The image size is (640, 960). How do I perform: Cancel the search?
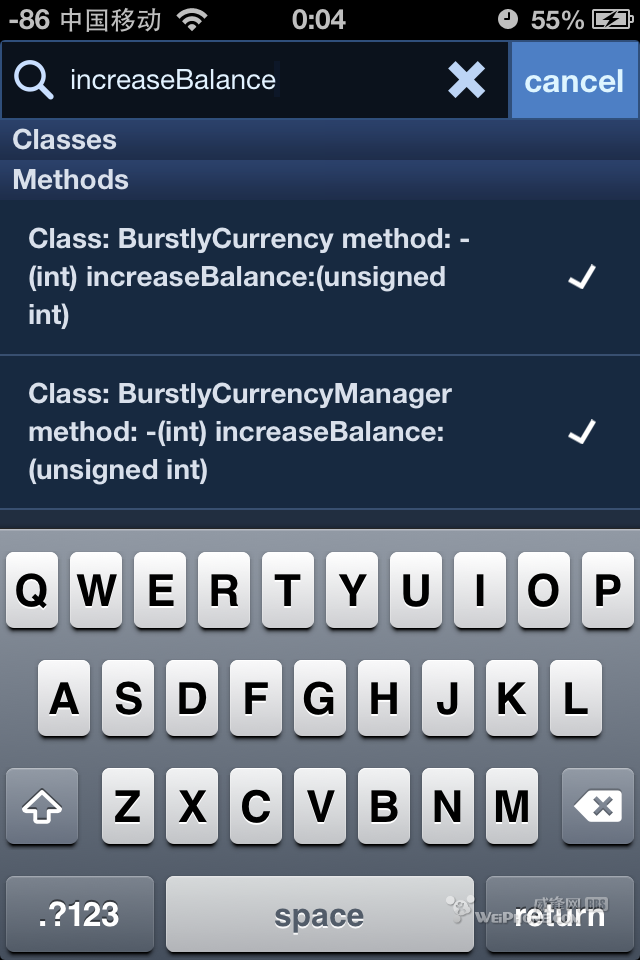pyautogui.click(x=574, y=81)
